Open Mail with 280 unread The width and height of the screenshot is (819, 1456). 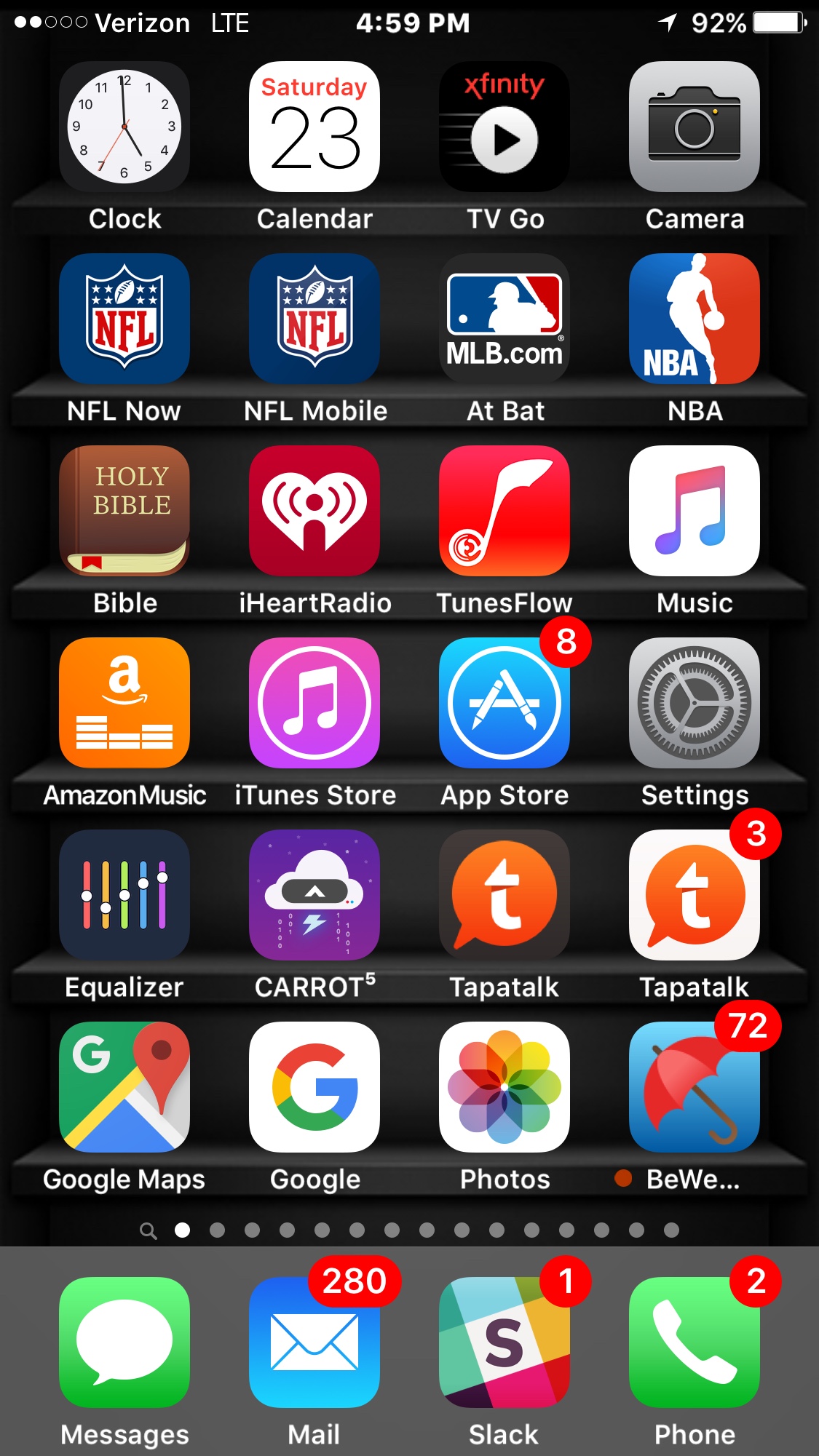(314, 1342)
